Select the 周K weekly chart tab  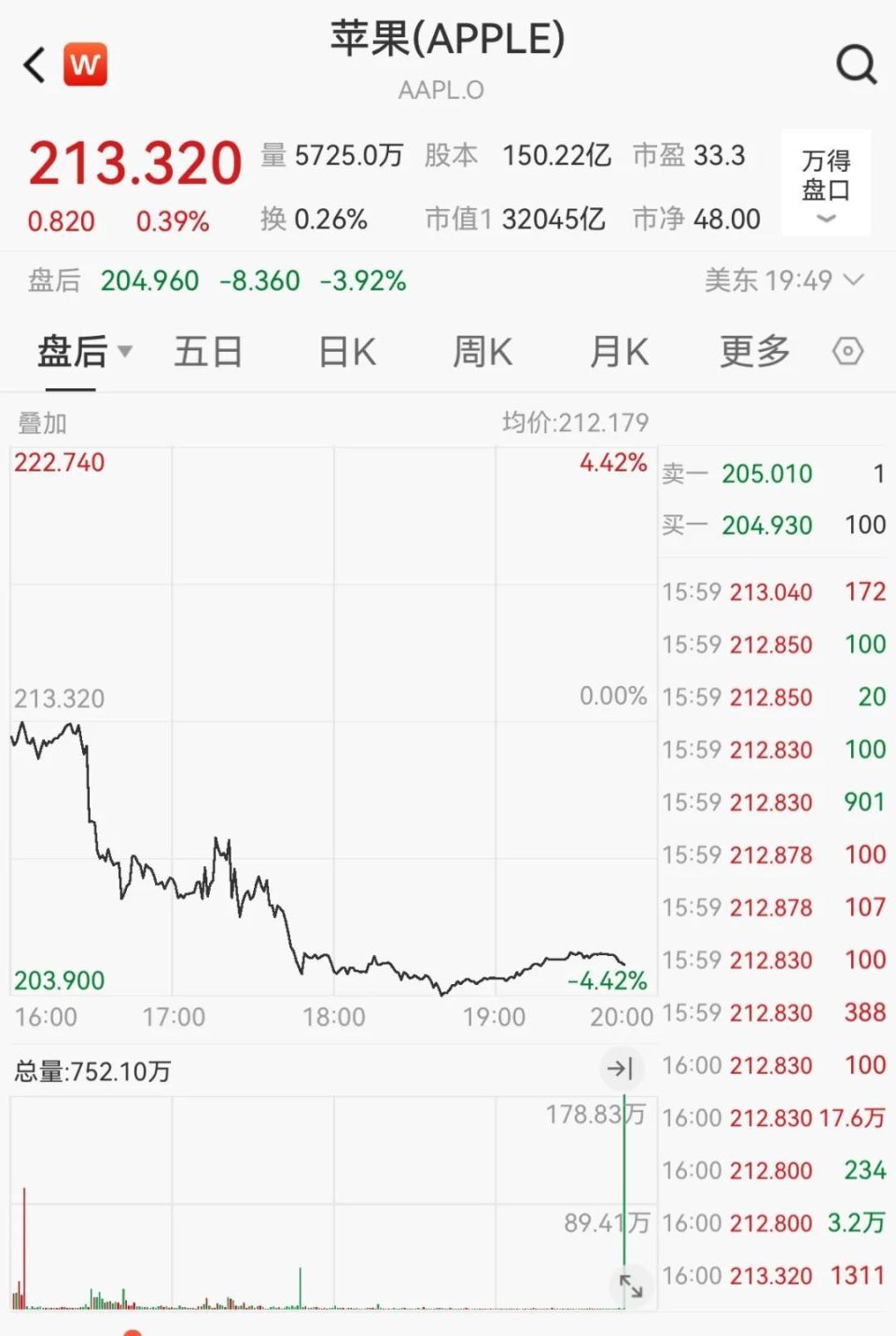(482, 352)
